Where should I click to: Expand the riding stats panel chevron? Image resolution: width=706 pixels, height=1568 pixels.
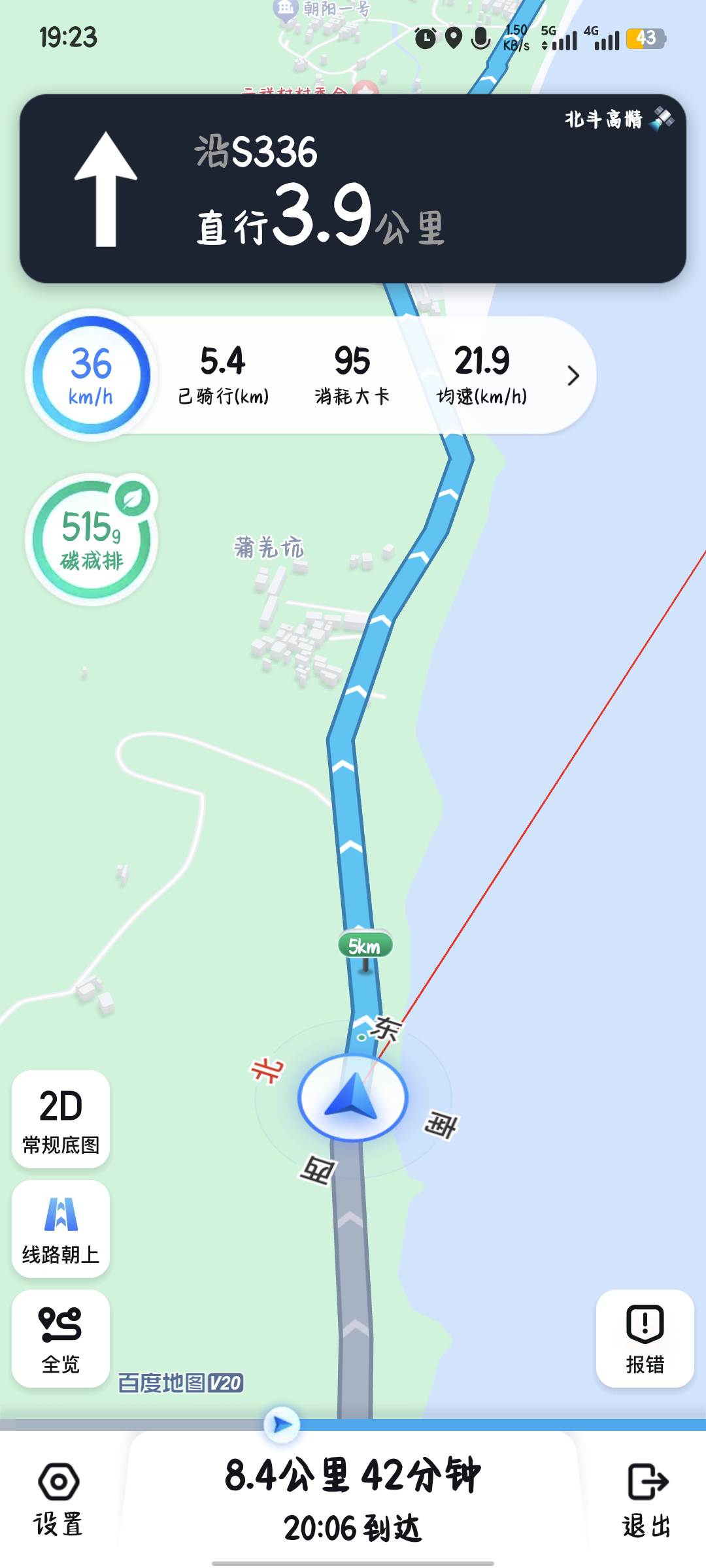(572, 375)
